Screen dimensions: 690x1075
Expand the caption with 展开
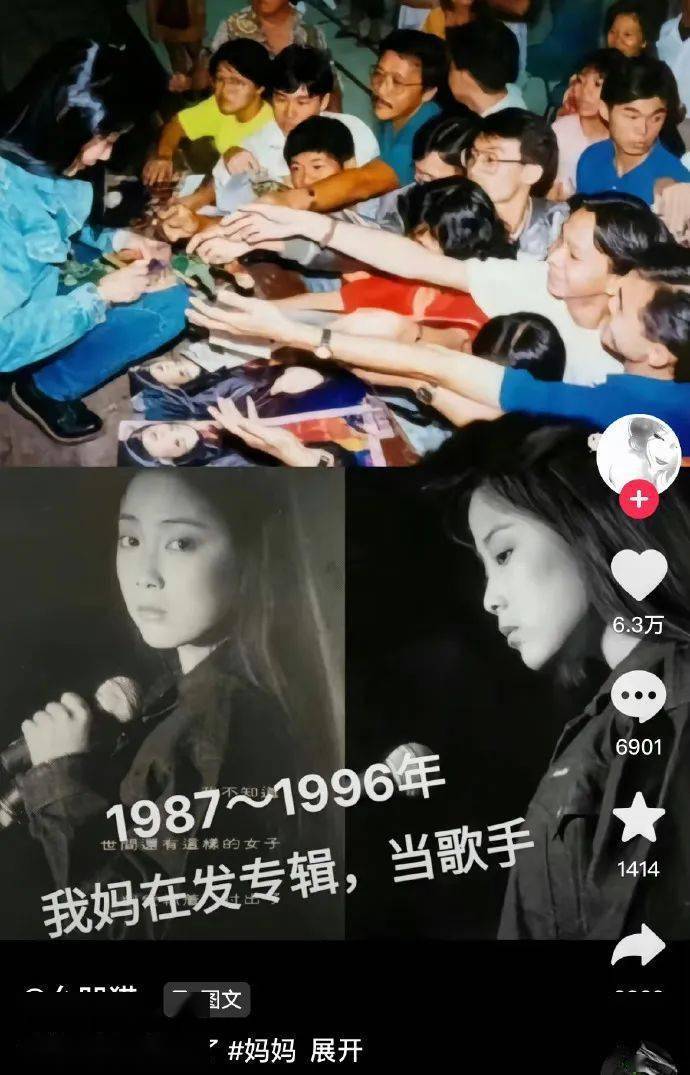(x=336, y=1051)
